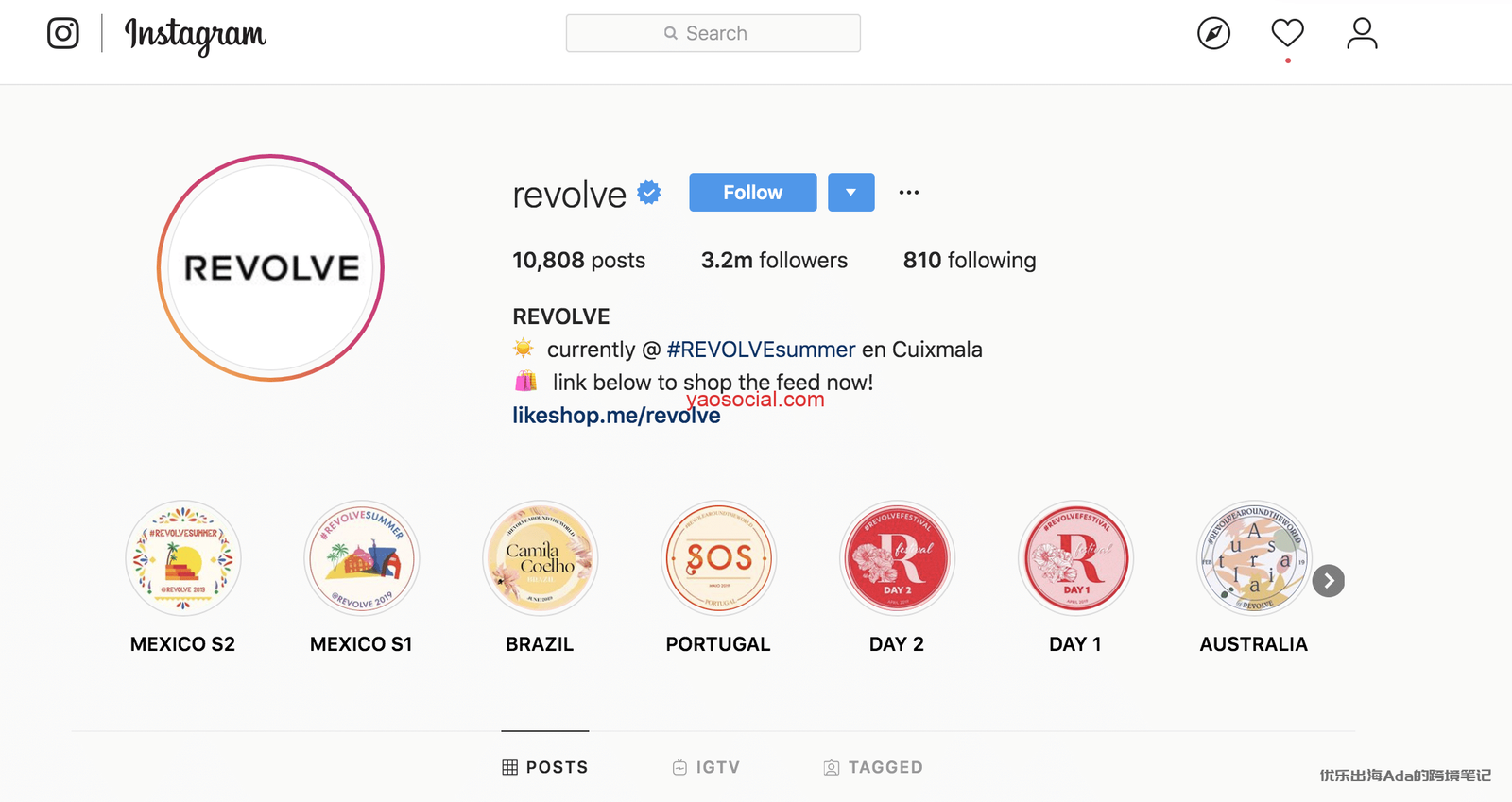View revolve's story via profile picture
Image resolution: width=1512 pixels, height=802 pixels.
point(271,268)
